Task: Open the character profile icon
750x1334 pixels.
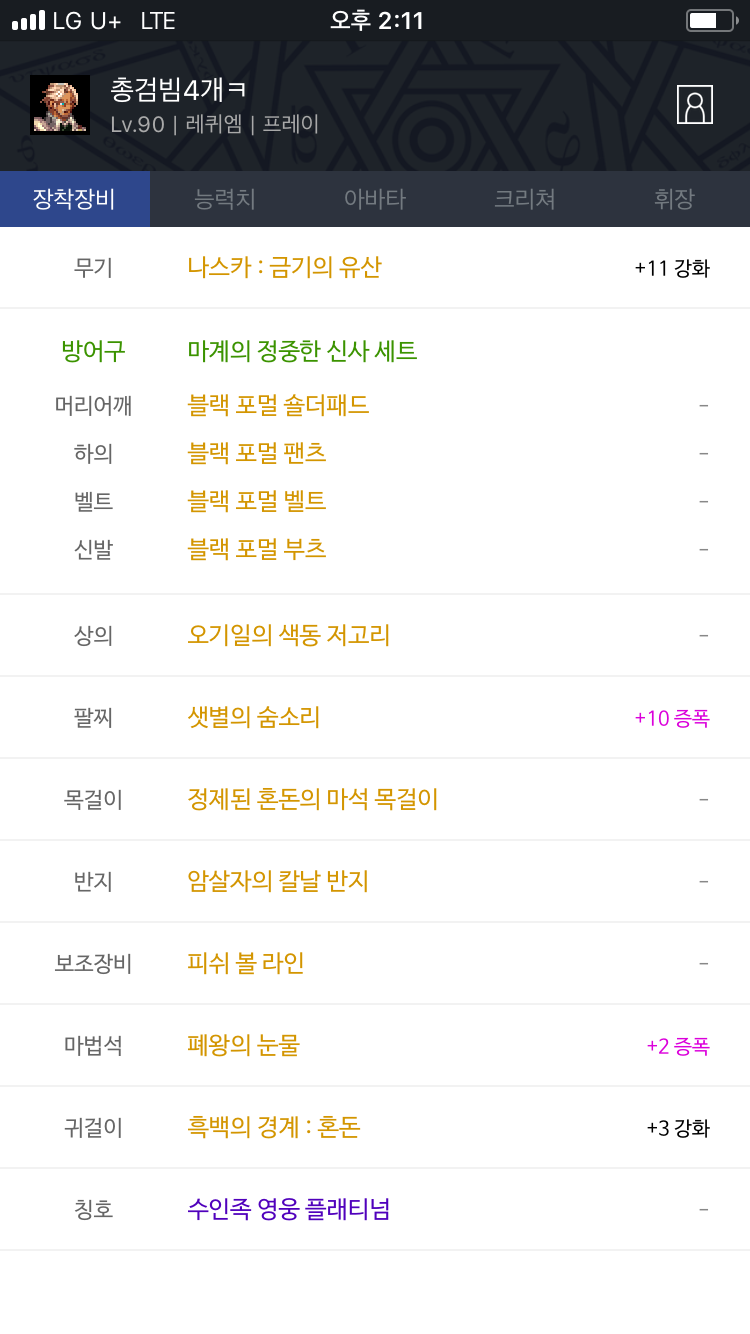Action: click(x=694, y=104)
